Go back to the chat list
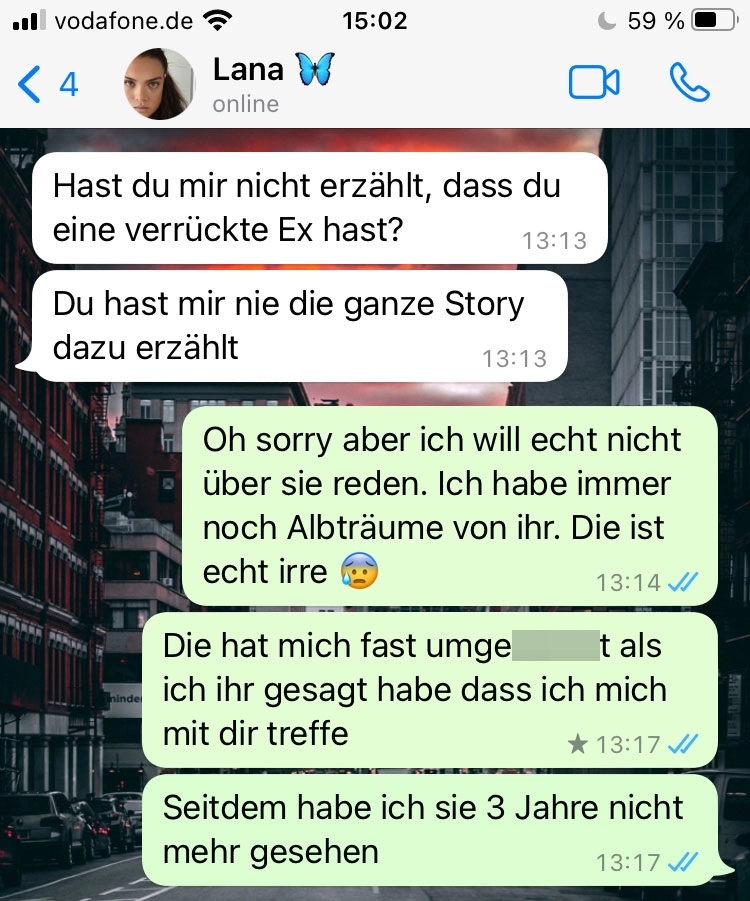 coord(45,85)
